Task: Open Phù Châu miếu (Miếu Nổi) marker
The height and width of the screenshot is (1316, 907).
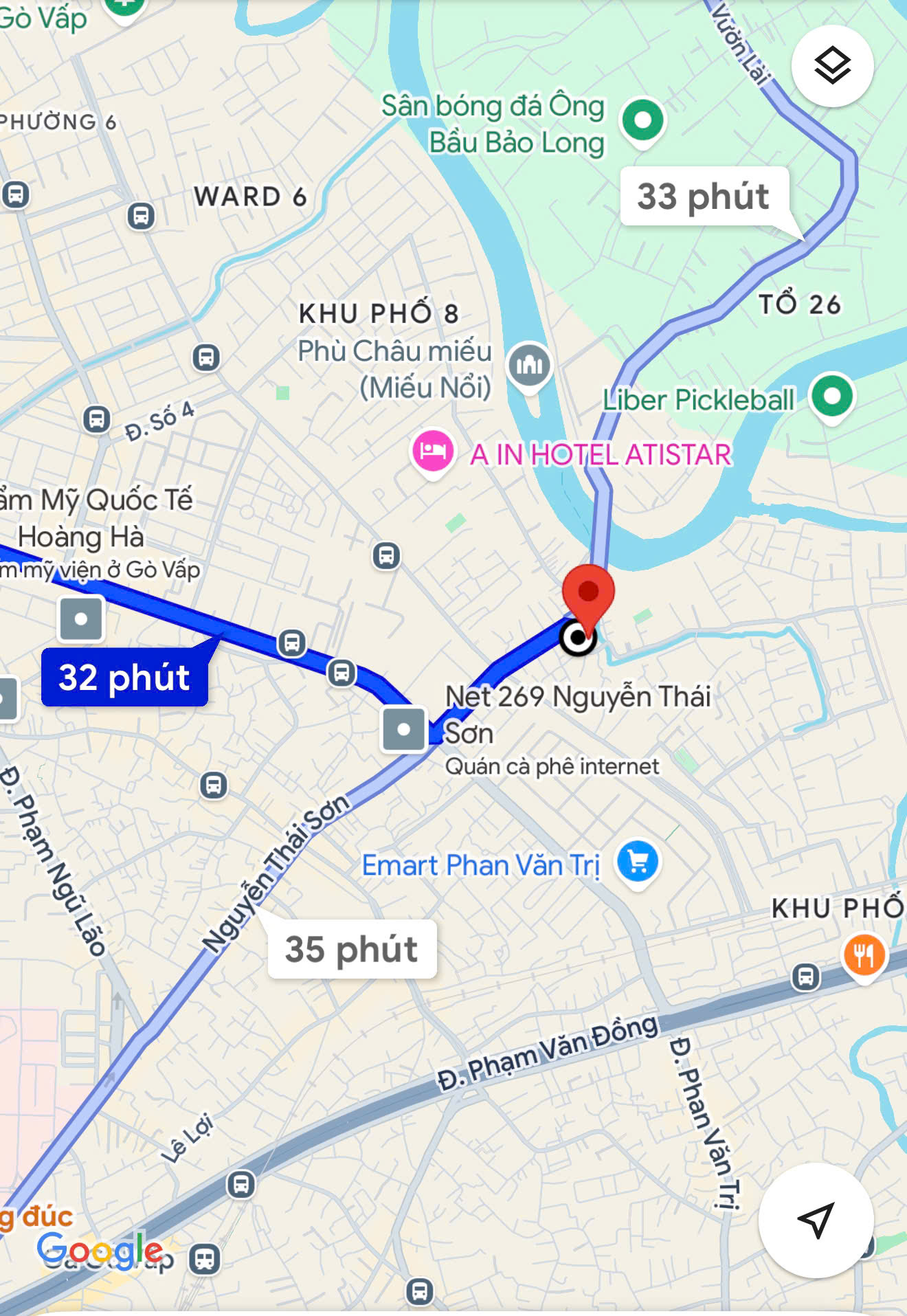Action: click(x=528, y=364)
